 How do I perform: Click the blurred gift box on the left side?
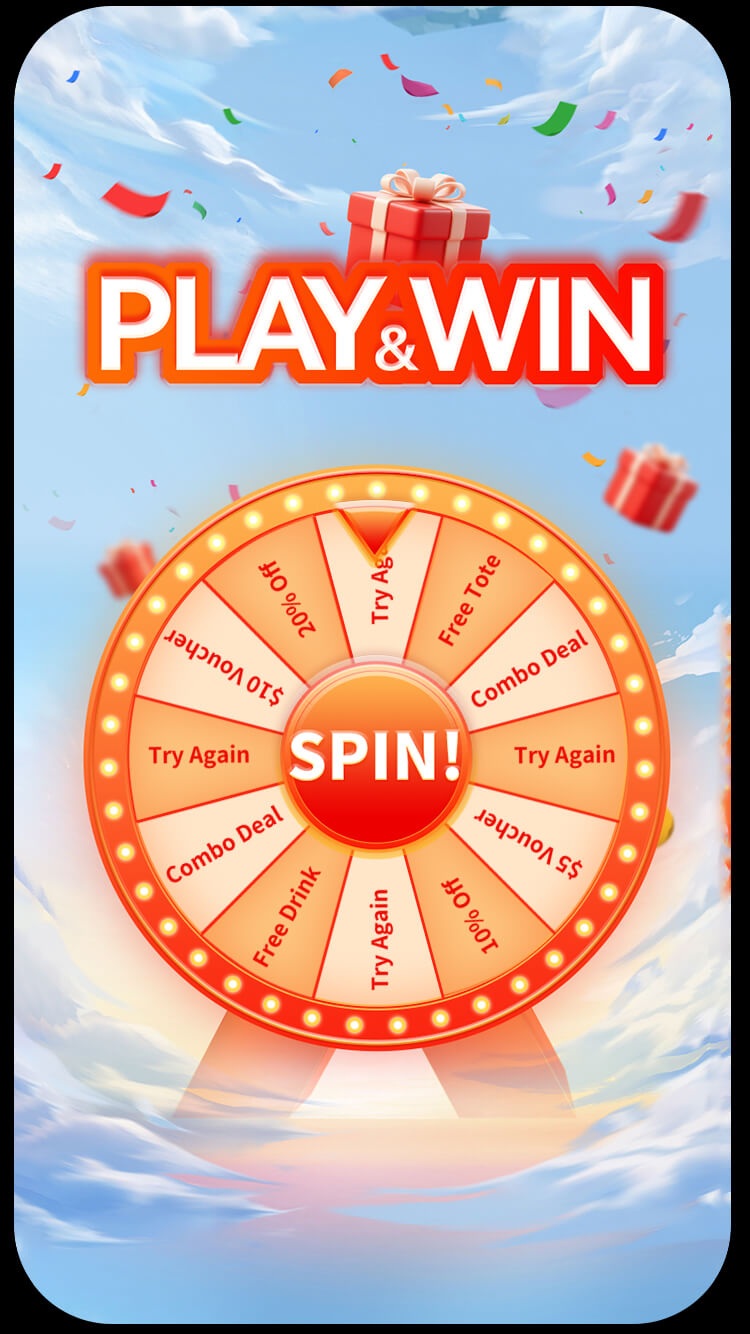tap(121, 570)
